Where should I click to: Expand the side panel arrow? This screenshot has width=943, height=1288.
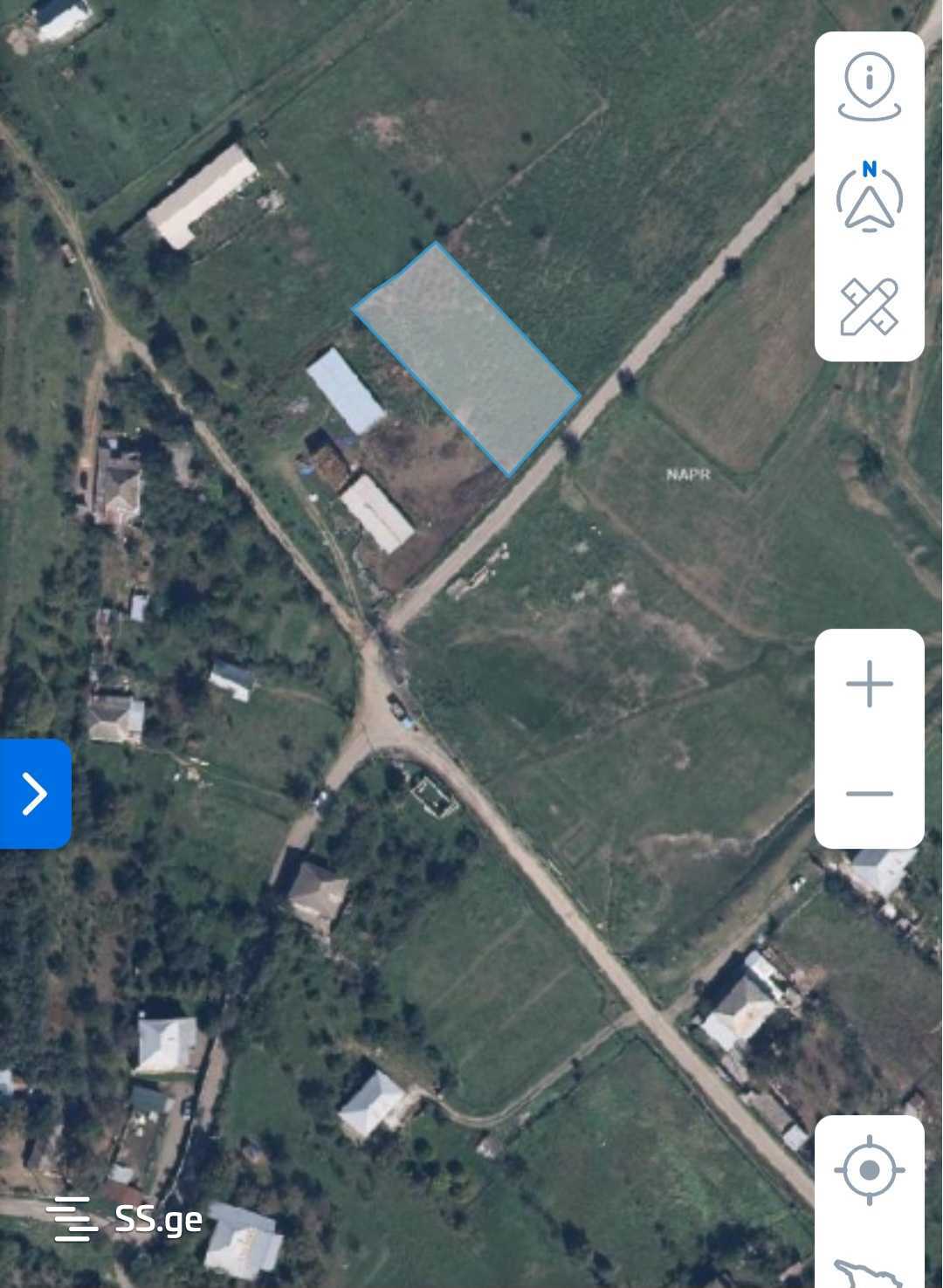(x=35, y=794)
